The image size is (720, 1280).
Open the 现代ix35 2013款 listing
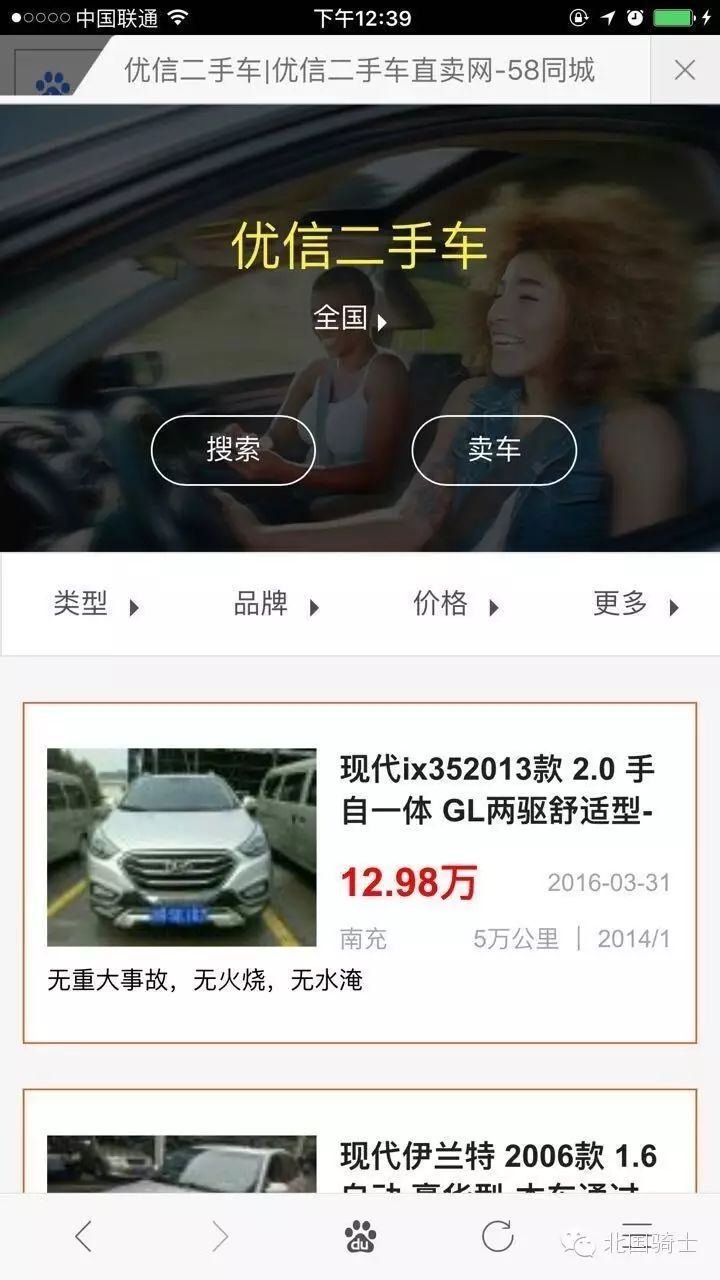click(x=360, y=872)
